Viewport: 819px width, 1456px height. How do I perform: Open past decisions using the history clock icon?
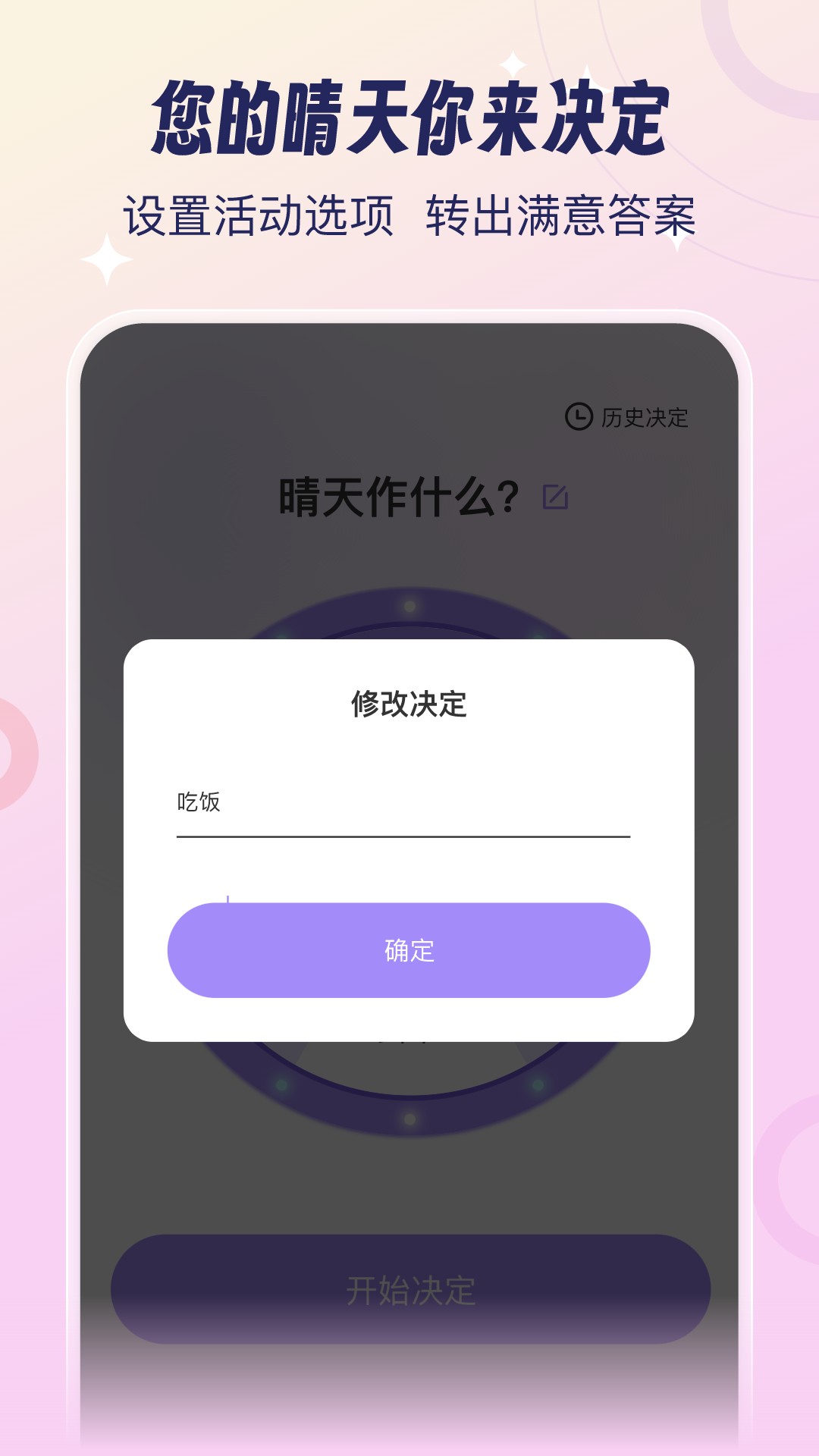pos(578,416)
